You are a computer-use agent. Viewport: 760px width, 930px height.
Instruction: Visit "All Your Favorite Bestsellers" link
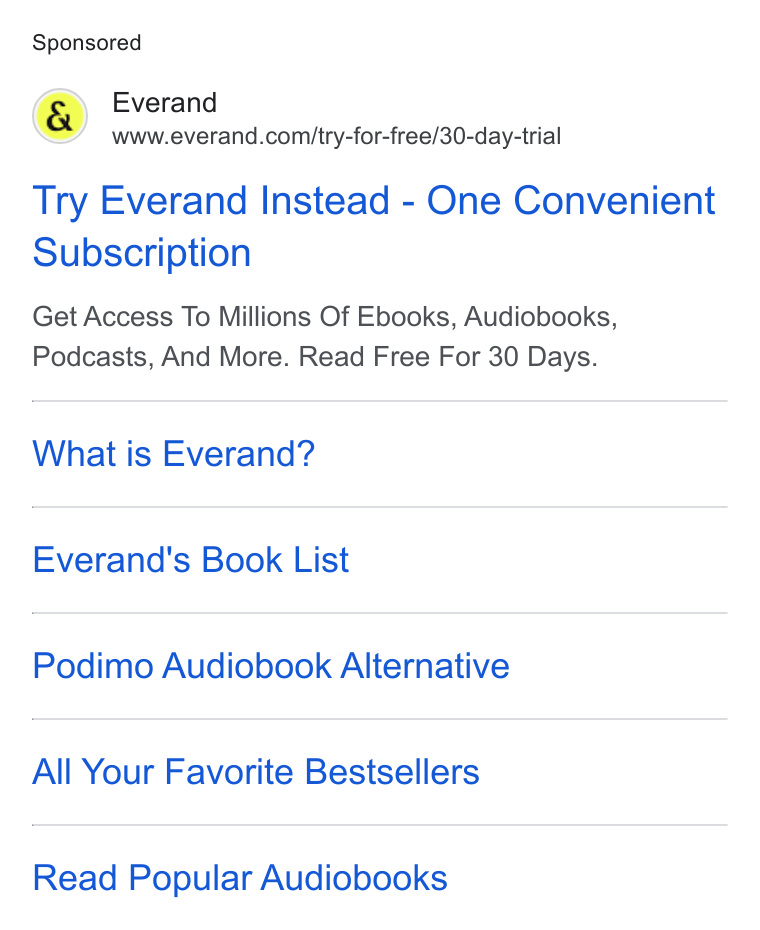256,772
